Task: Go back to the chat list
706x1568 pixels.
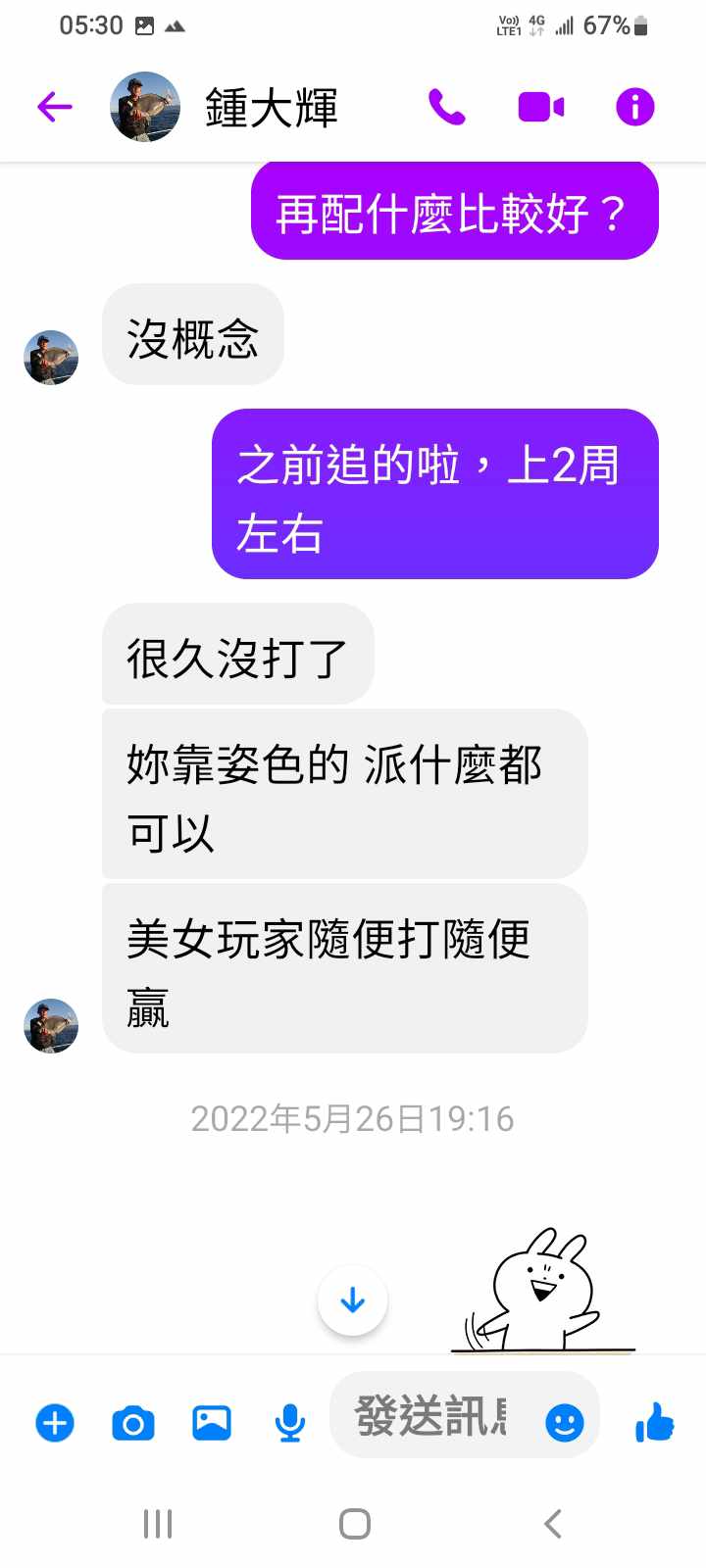Action: coord(55,107)
